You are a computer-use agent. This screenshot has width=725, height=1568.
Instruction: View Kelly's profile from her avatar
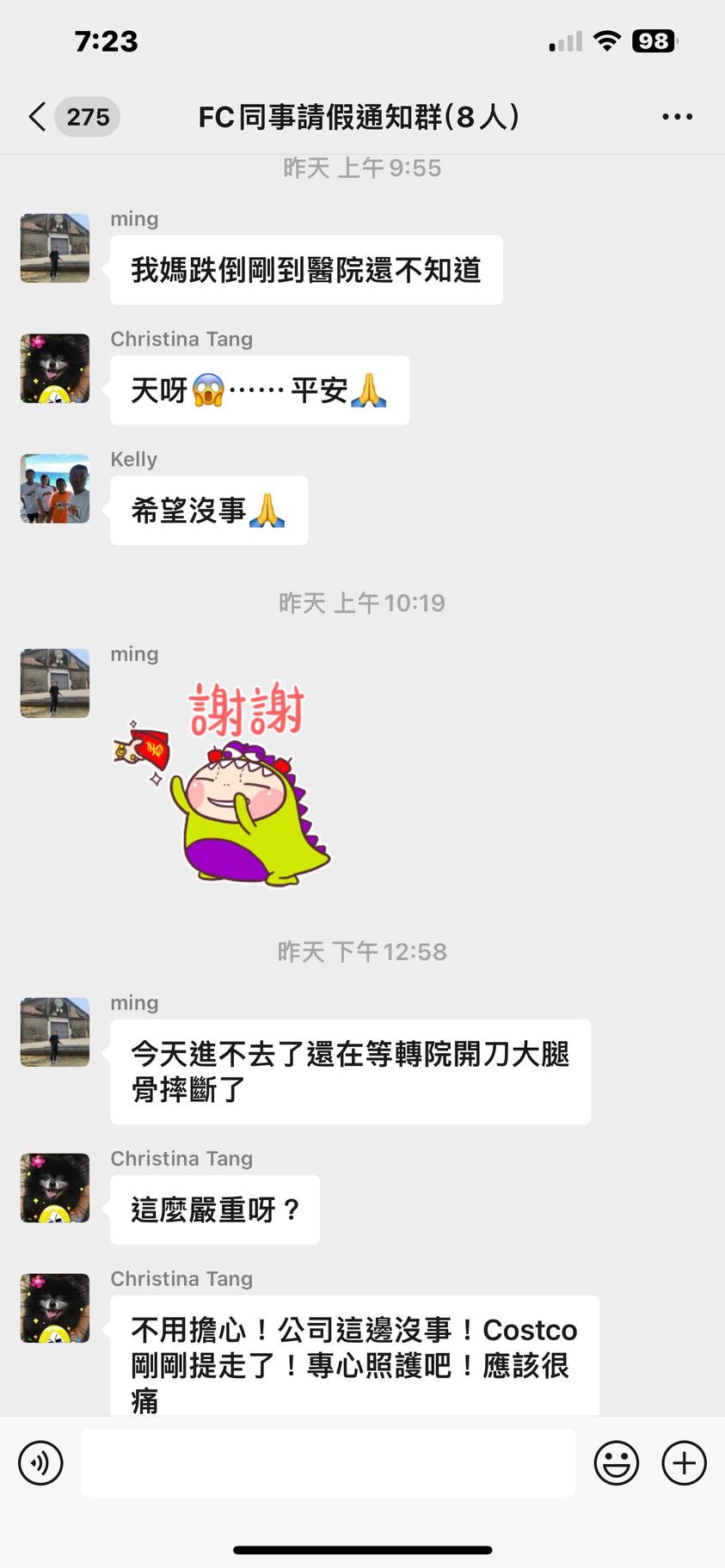(55, 488)
